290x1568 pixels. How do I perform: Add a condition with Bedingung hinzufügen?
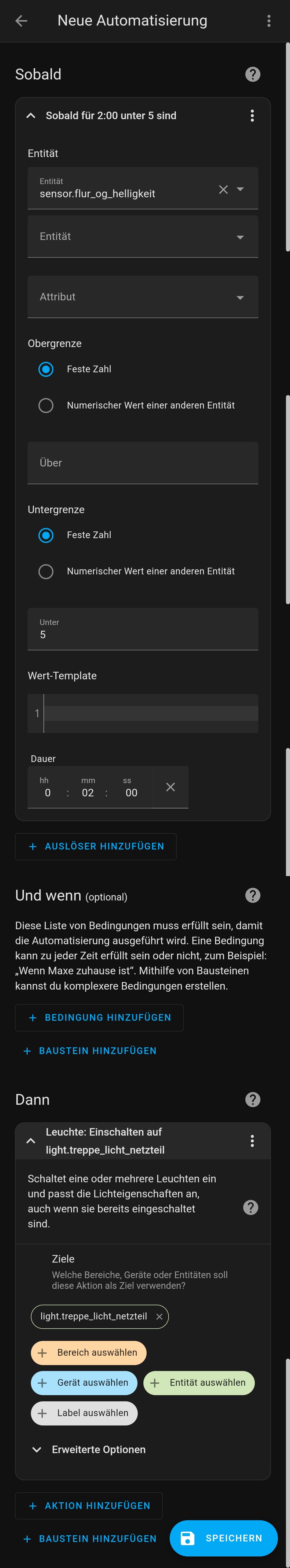point(99,1017)
